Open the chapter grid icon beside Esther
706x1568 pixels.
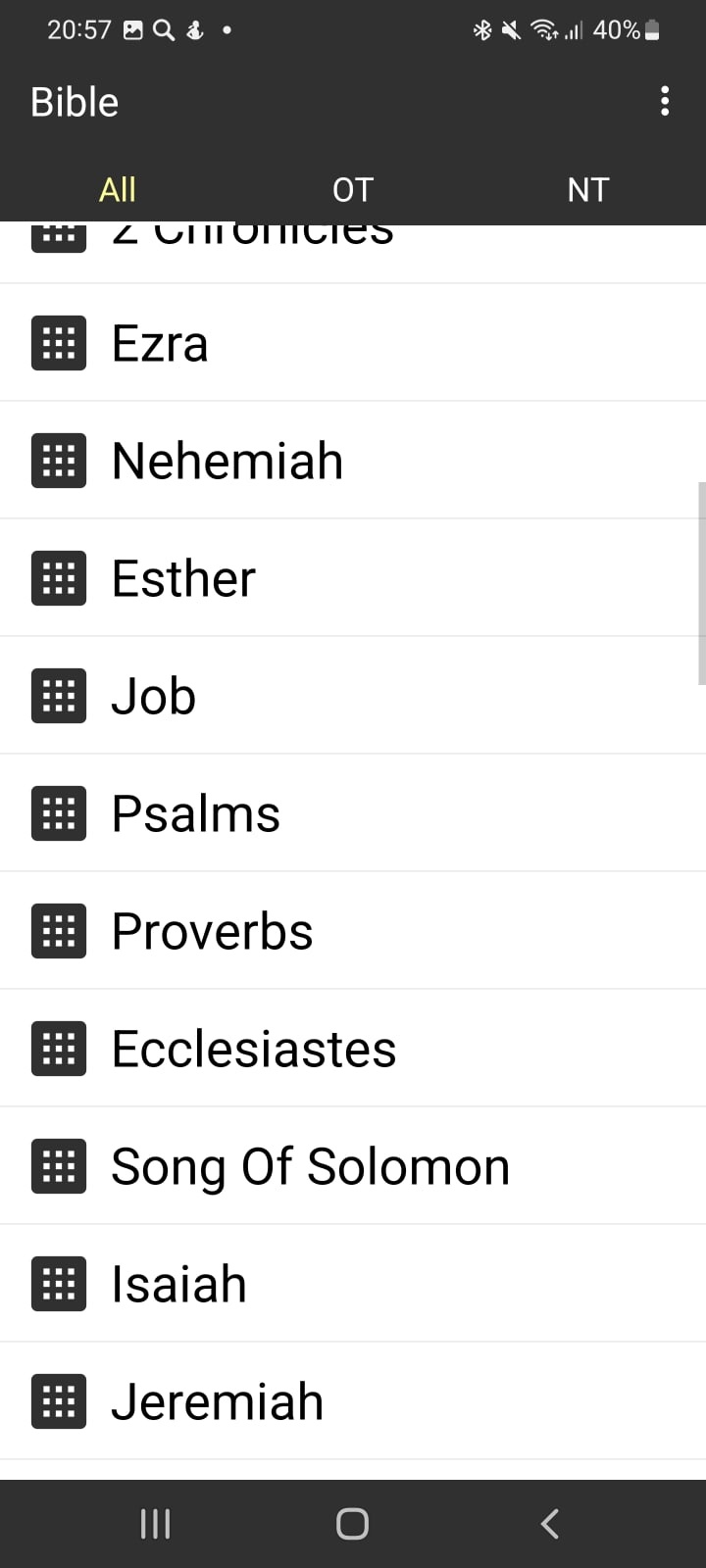(58, 578)
